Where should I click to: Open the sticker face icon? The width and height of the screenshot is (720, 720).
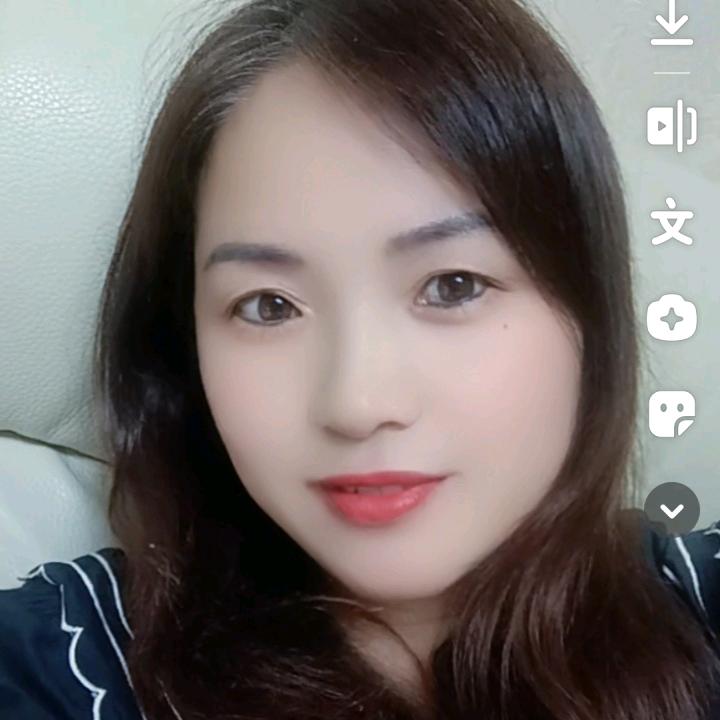point(672,414)
